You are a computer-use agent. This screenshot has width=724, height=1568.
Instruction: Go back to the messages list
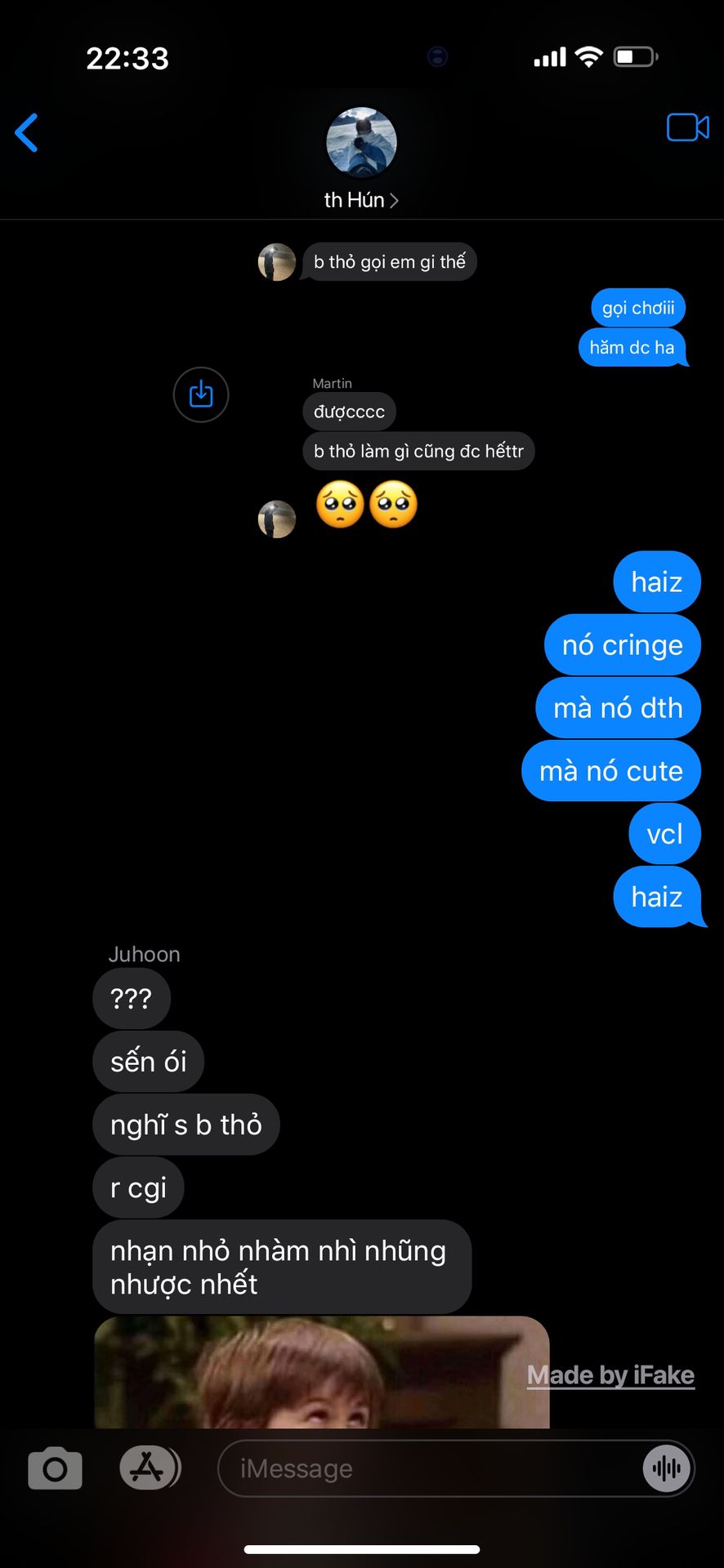tap(26, 132)
